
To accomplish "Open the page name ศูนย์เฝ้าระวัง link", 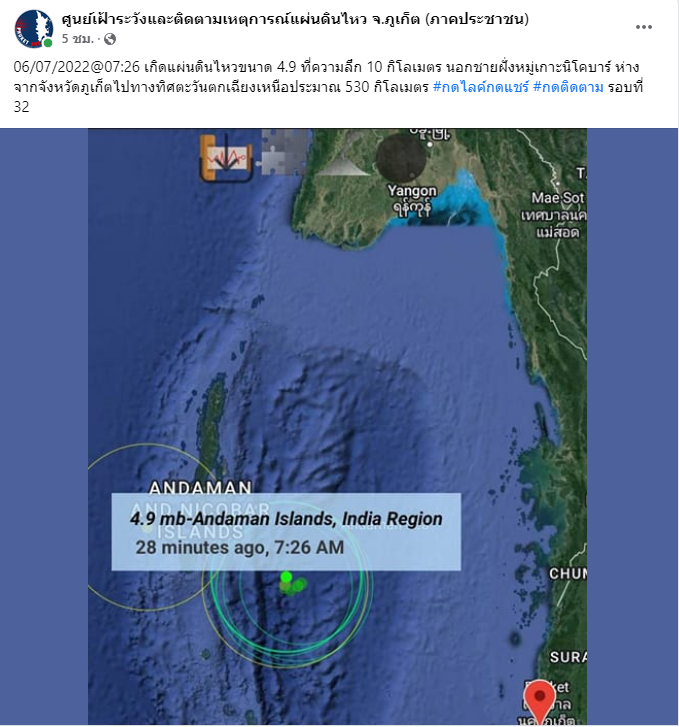I will click(x=294, y=19).
